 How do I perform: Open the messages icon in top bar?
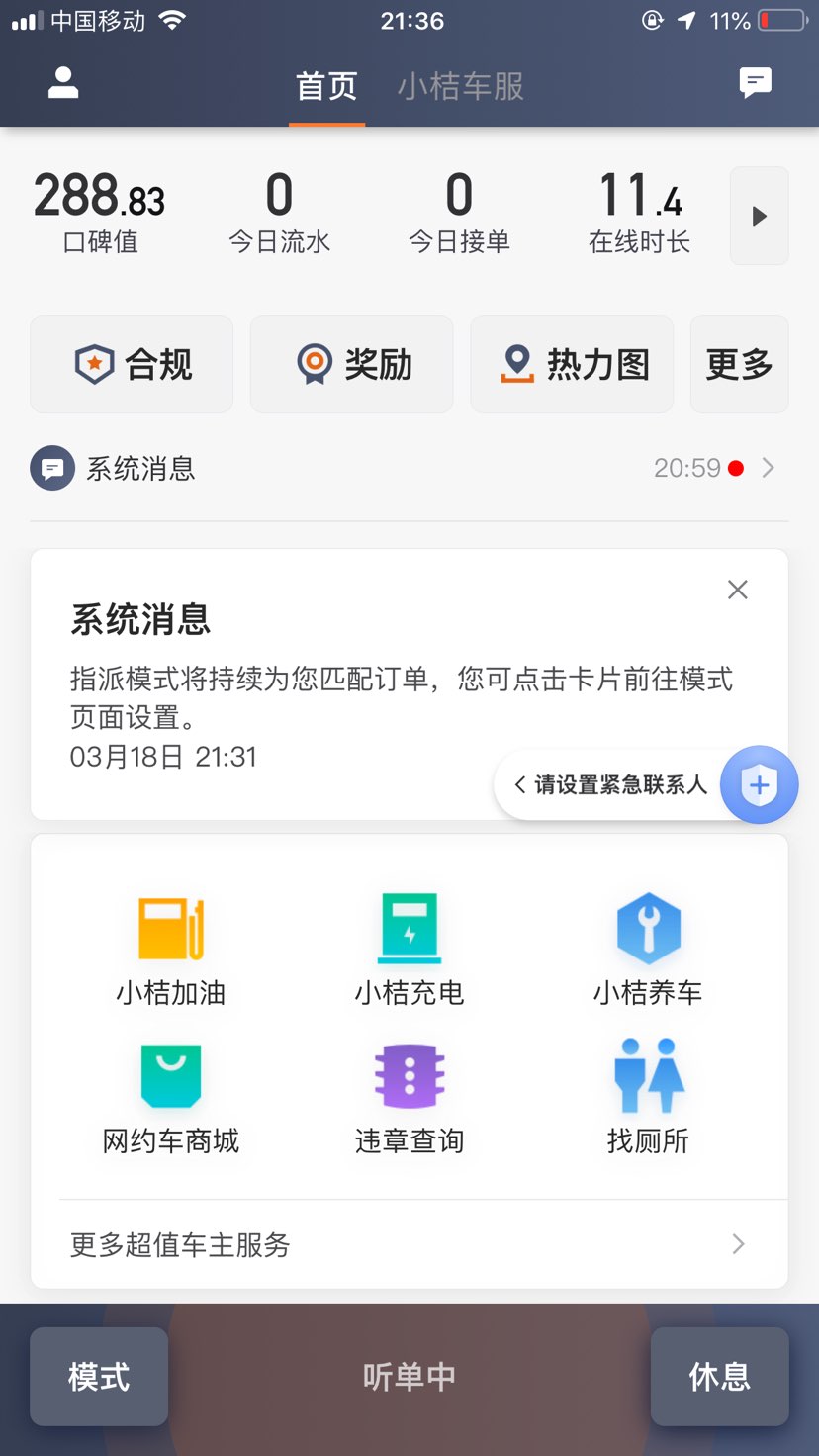coord(756,83)
